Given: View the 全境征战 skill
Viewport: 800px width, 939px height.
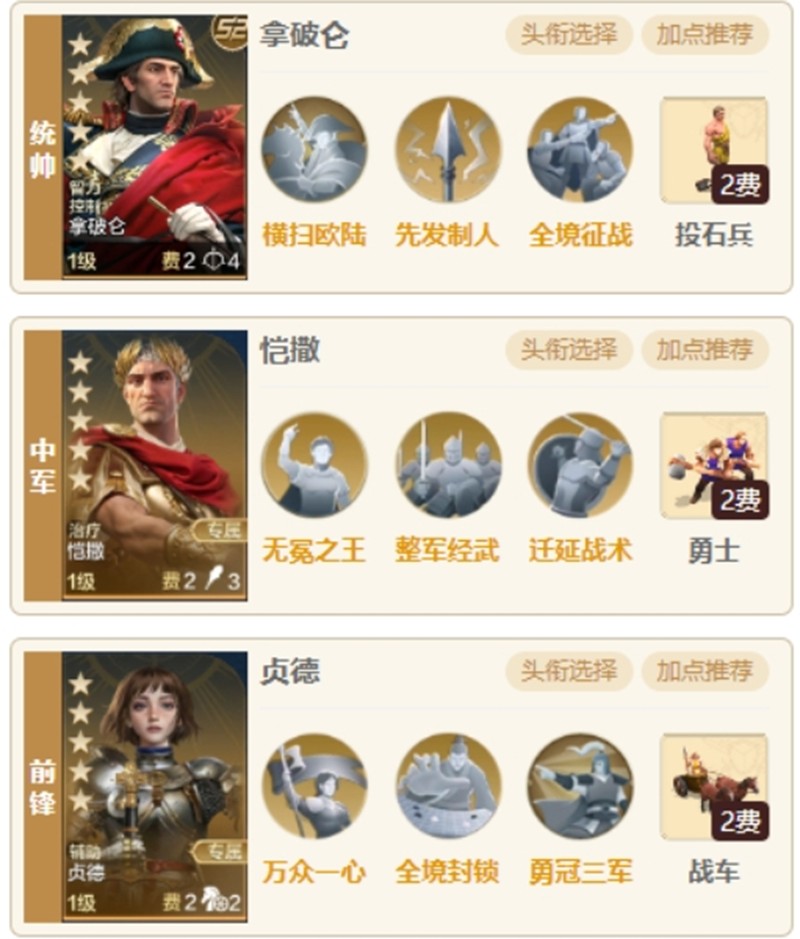Looking at the screenshot, I should pyautogui.click(x=580, y=149).
